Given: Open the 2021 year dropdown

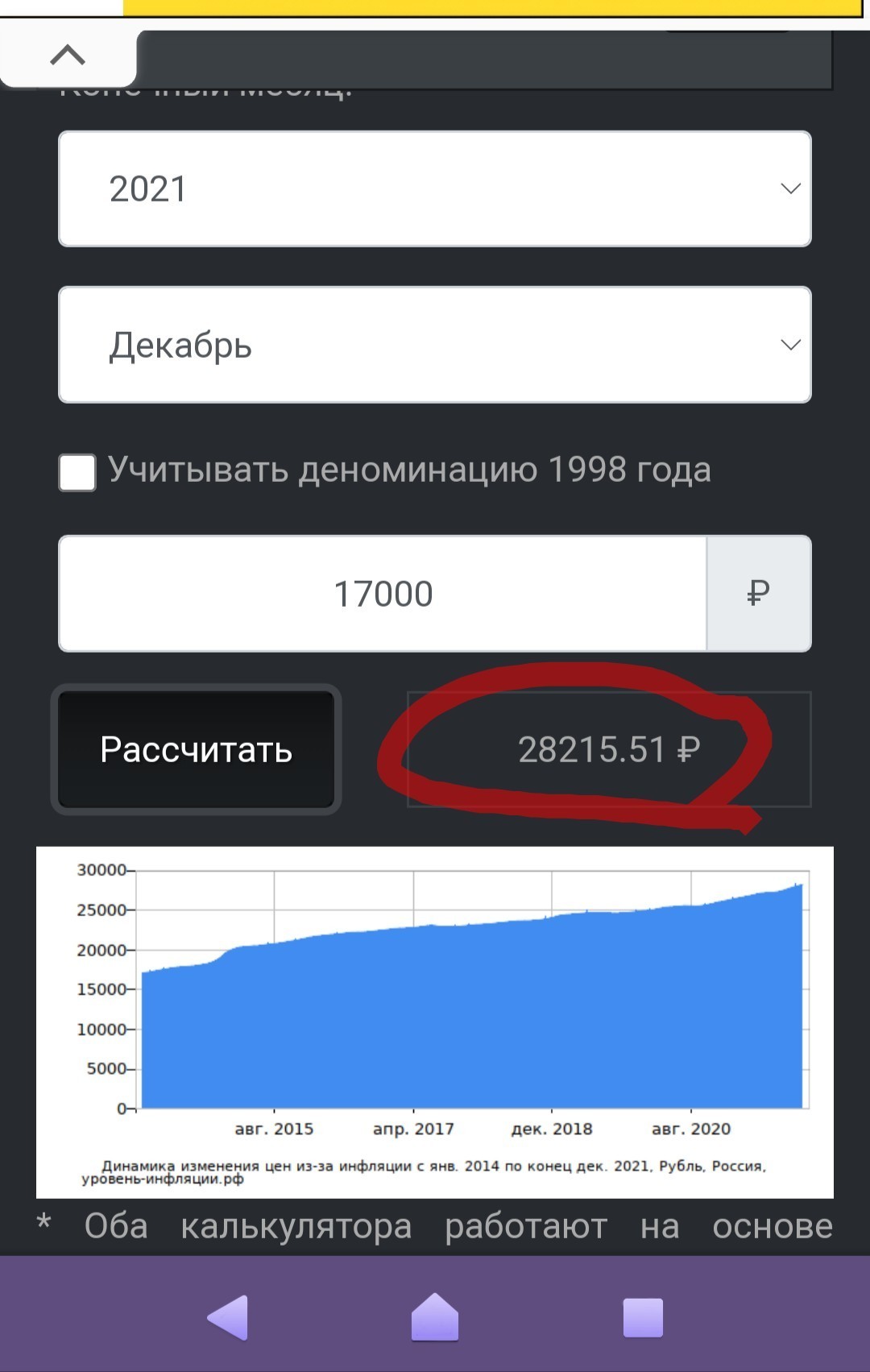Looking at the screenshot, I should pos(434,189).
